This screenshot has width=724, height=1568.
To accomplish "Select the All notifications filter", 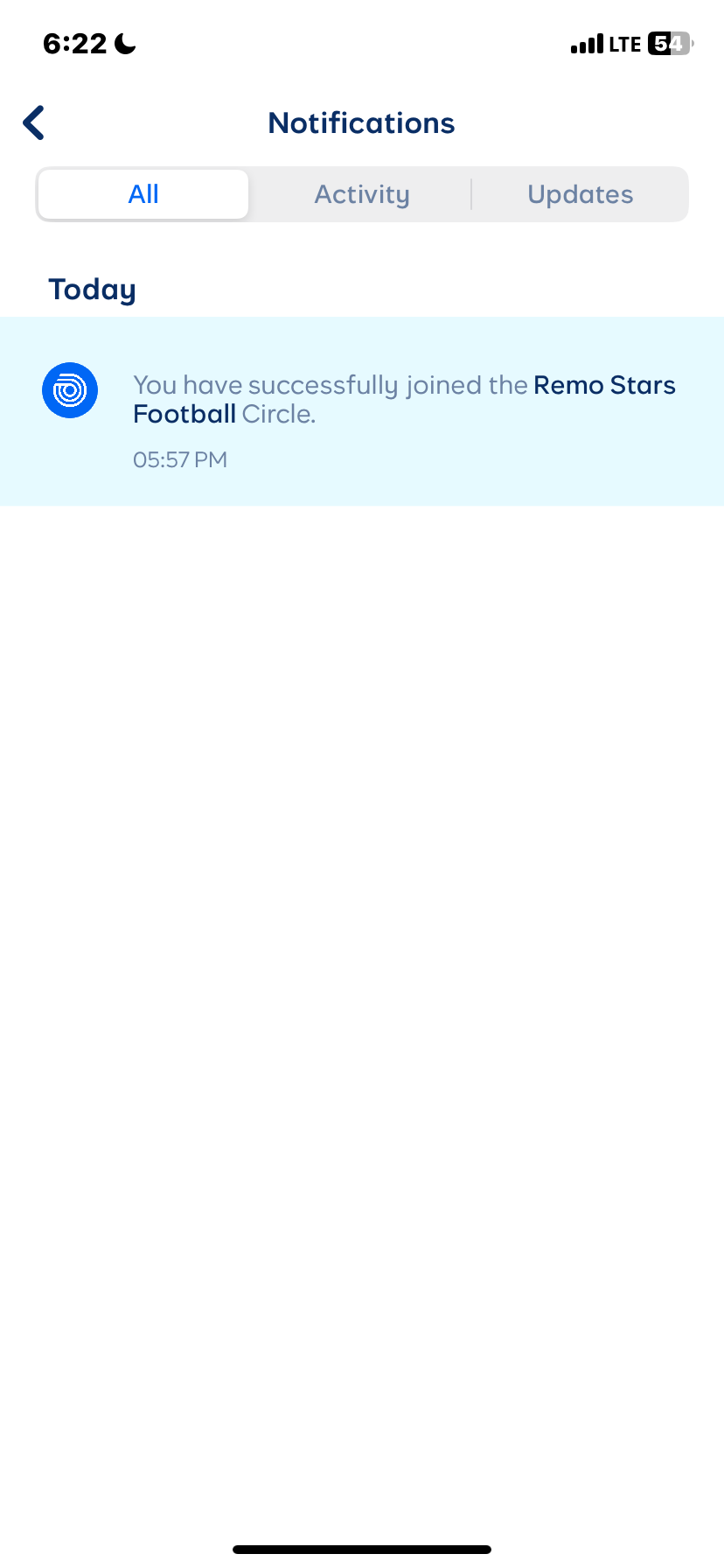I will click(x=143, y=194).
